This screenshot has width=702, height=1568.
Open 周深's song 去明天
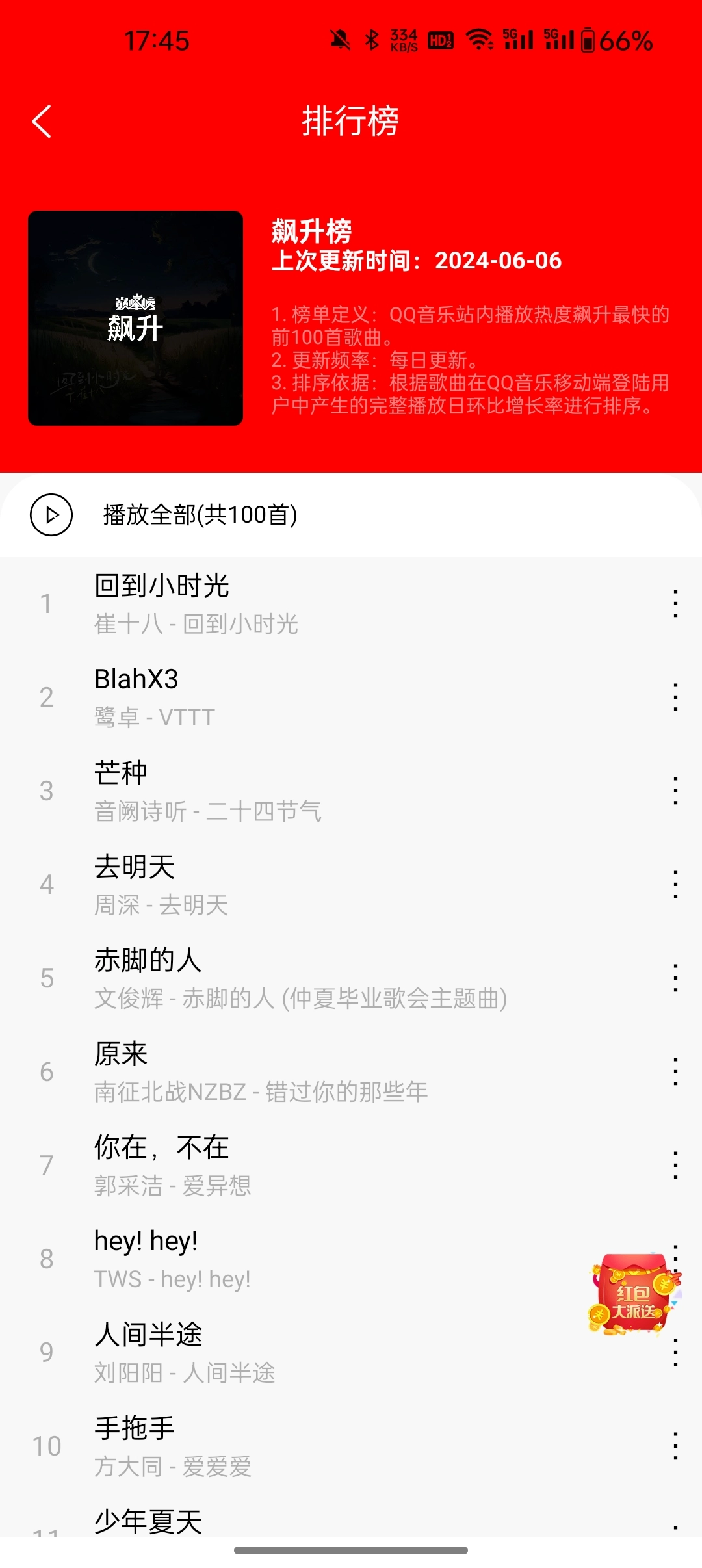tap(260, 884)
